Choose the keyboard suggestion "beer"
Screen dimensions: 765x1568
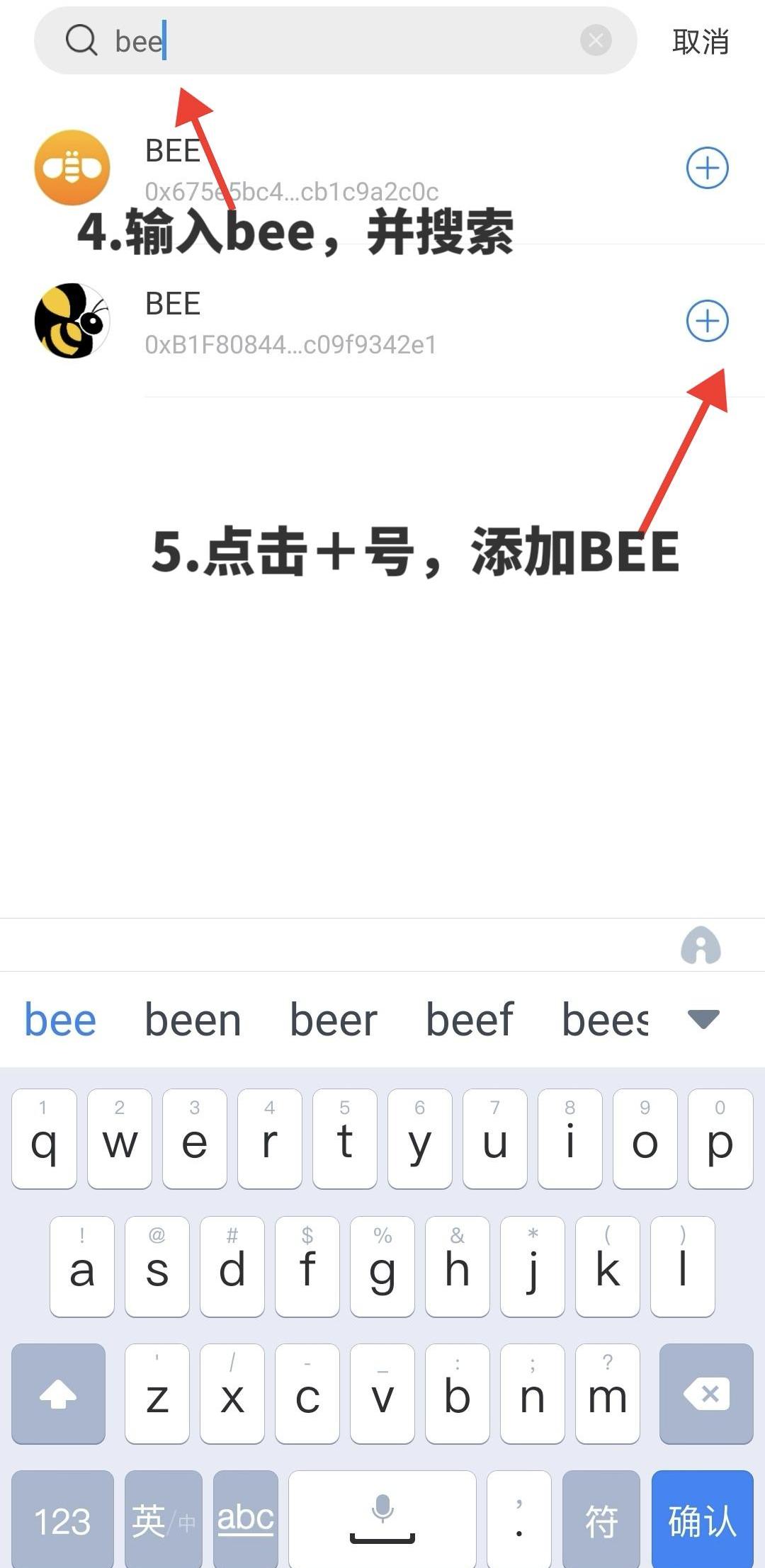pyautogui.click(x=333, y=1021)
